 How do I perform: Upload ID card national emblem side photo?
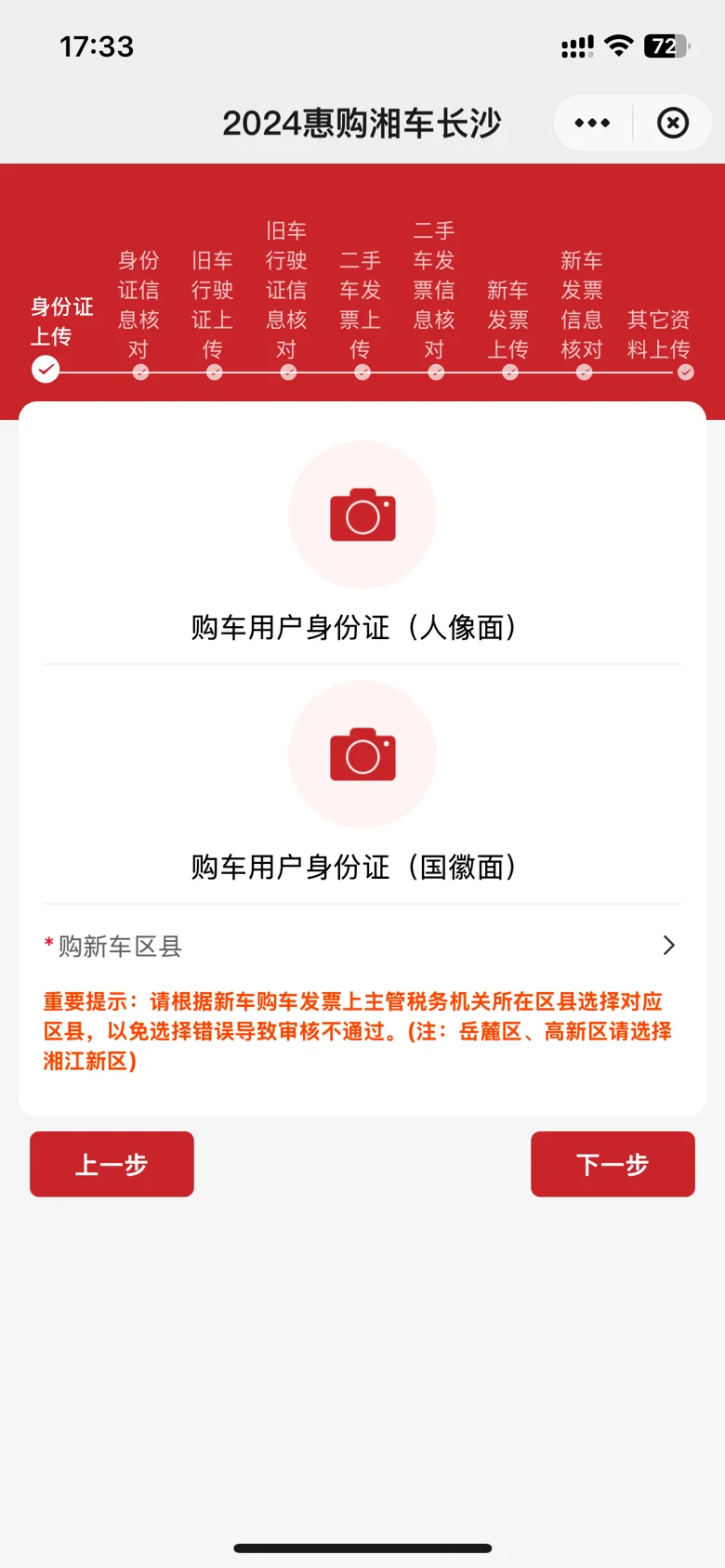(362, 754)
